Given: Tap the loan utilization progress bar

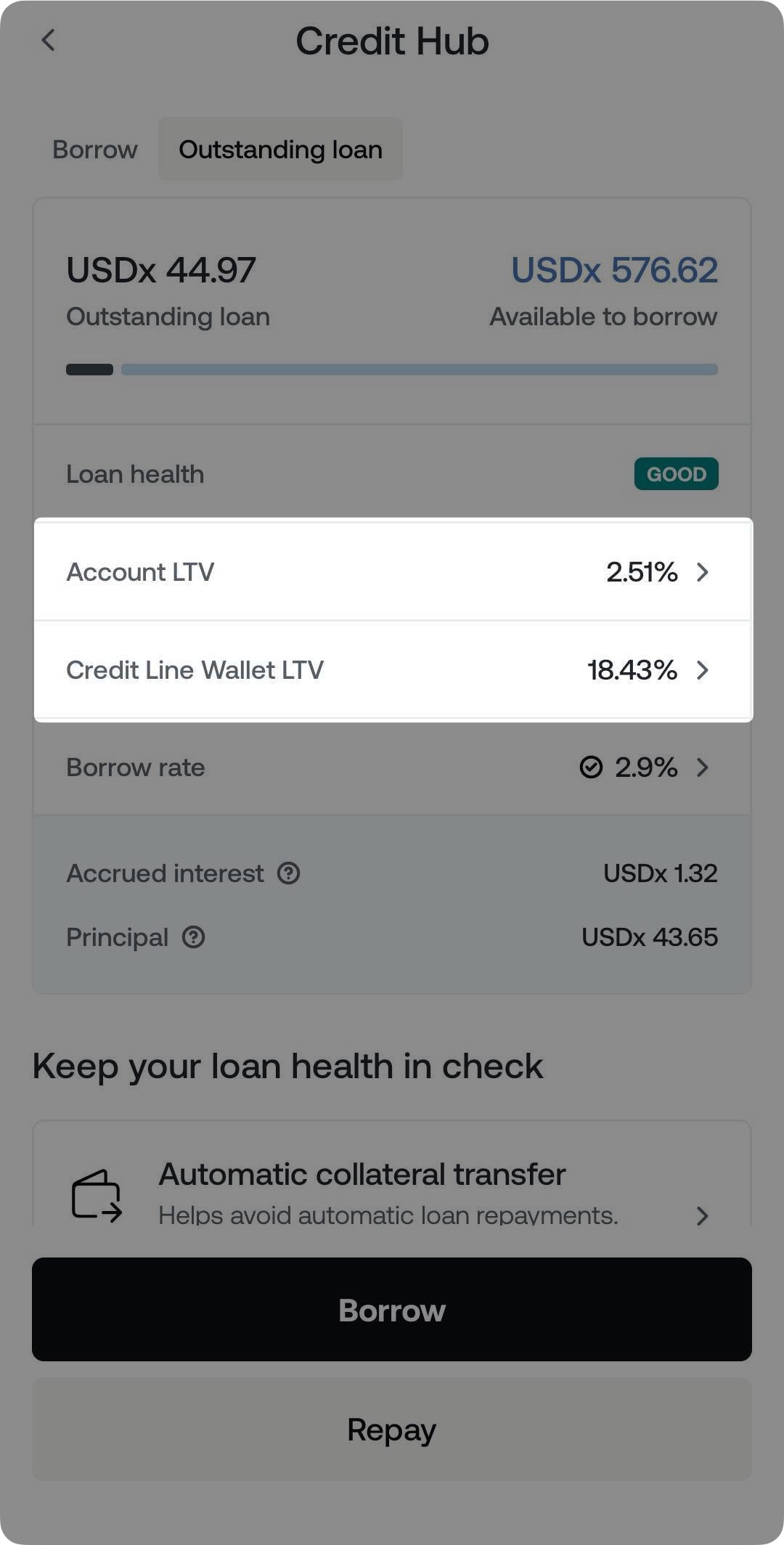Looking at the screenshot, I should 391,369.
